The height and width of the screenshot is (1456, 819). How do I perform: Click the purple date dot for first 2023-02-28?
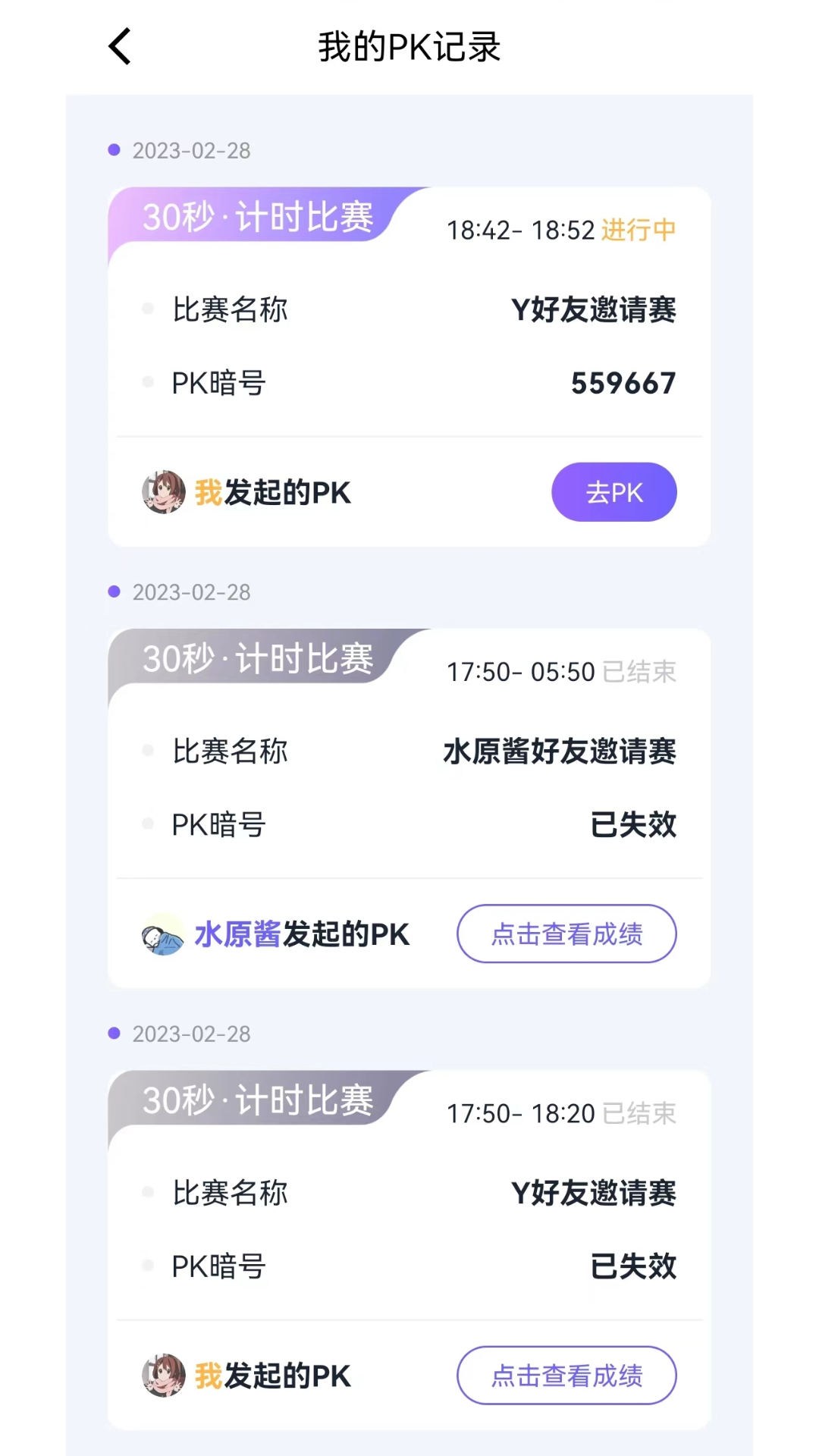[x=114, y=150]
